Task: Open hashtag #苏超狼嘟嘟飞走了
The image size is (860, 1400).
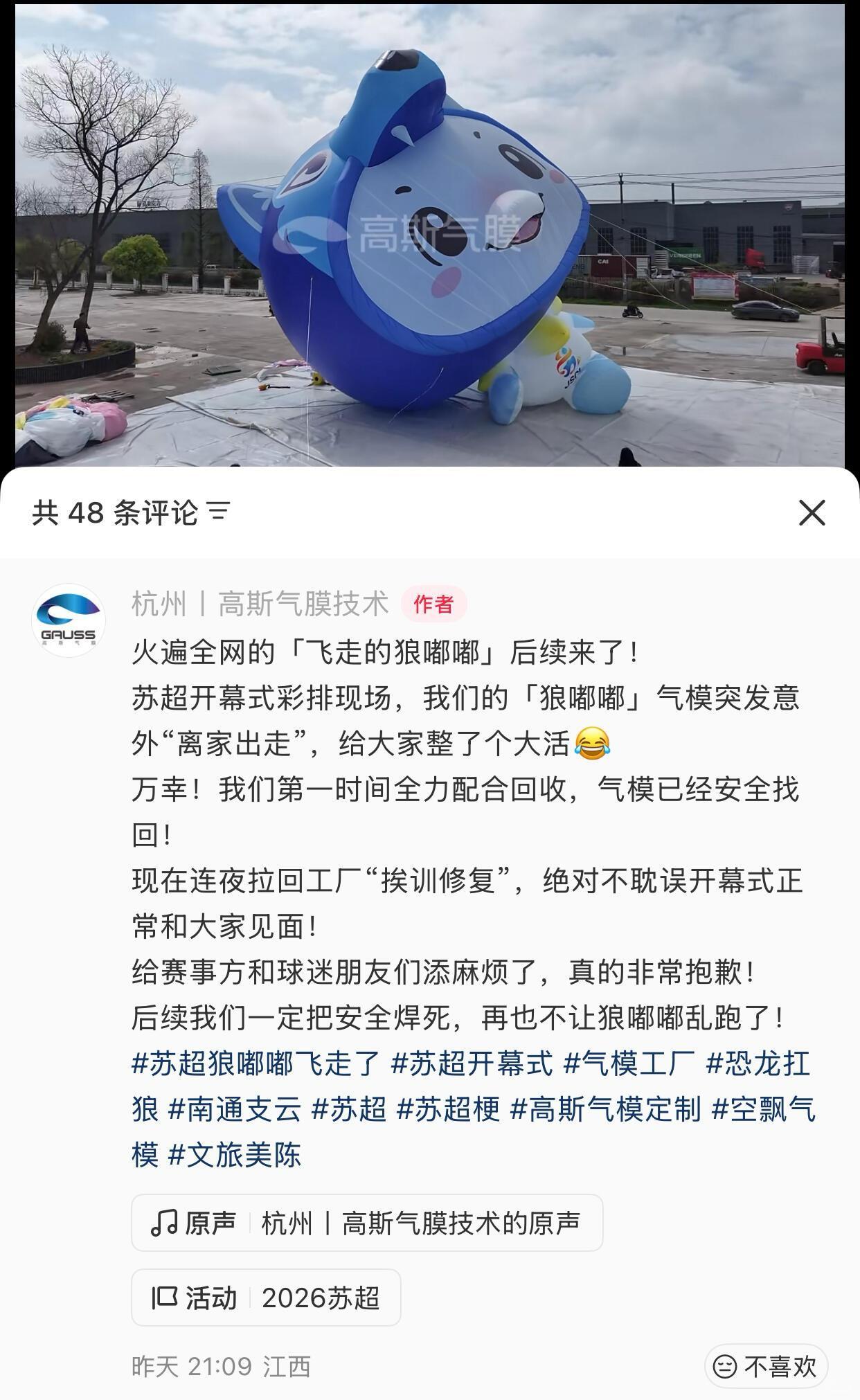Action: tap(256, 1064)
